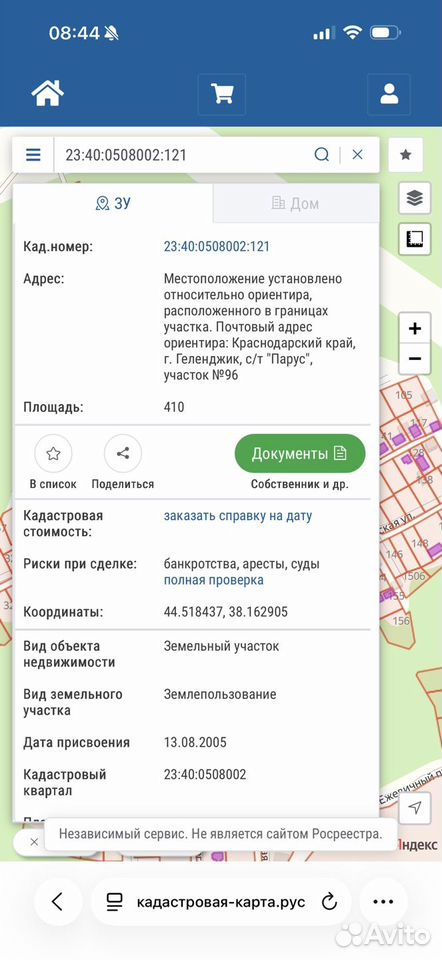Zoom in the map with plus
Viewport: 442px width, 960px height.
[414, 329]
